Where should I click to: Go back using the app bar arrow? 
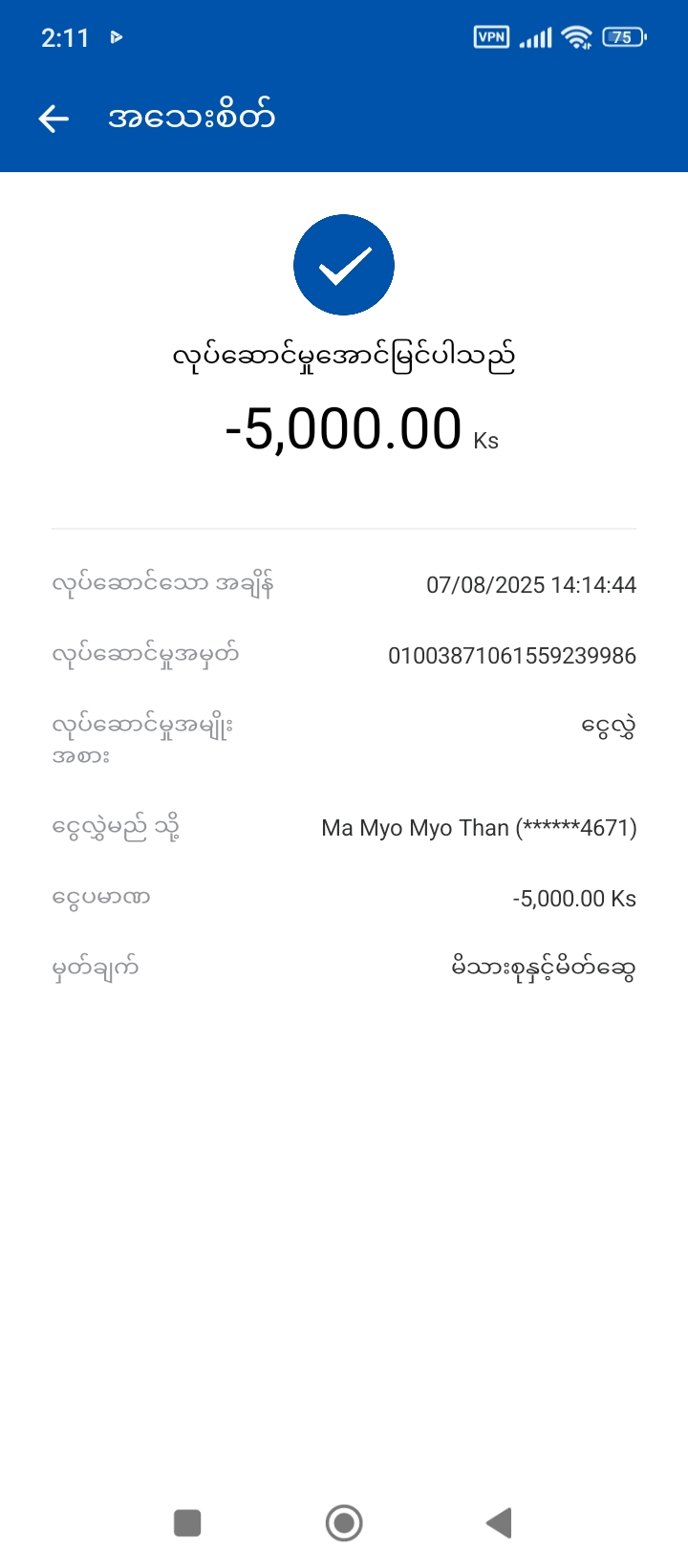(x=54, y=119)
